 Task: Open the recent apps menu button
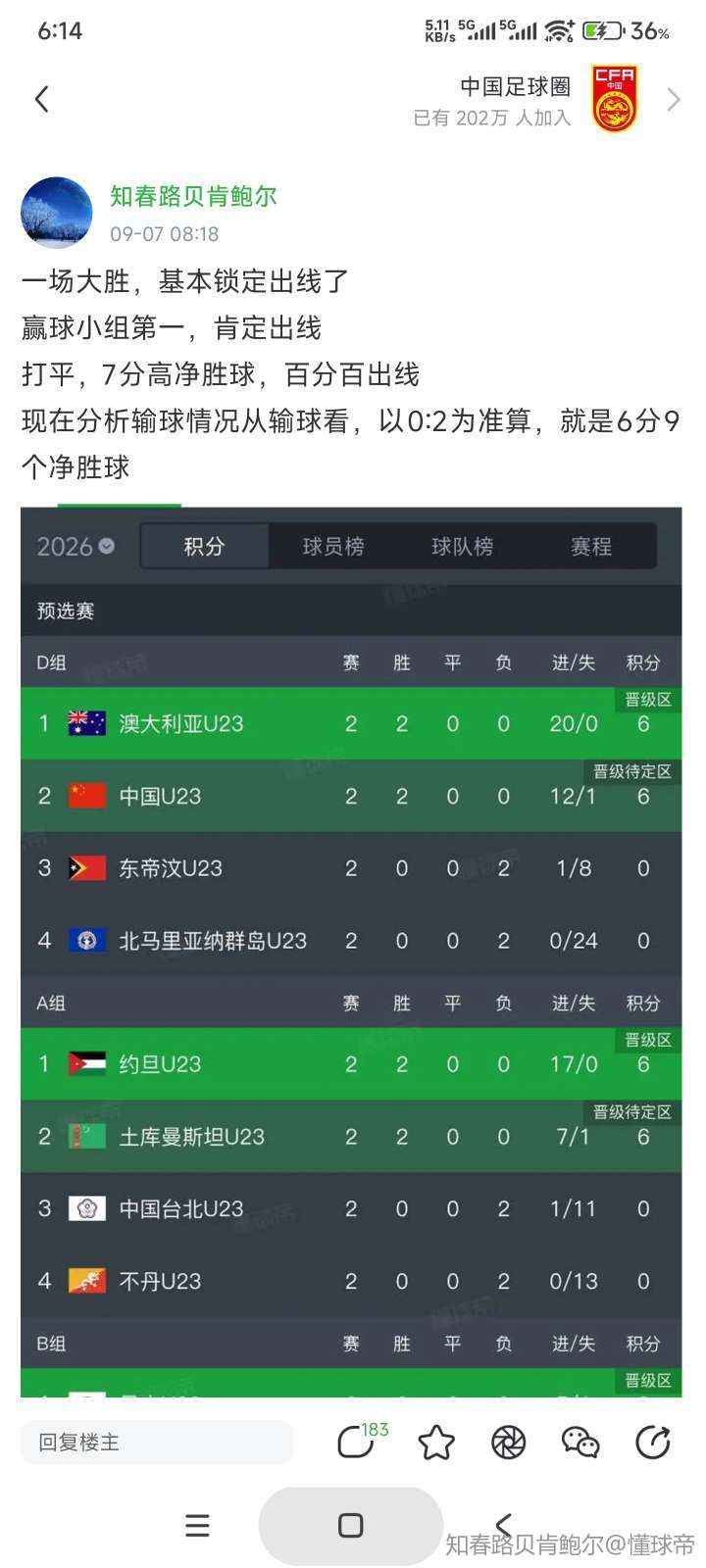197,1525
